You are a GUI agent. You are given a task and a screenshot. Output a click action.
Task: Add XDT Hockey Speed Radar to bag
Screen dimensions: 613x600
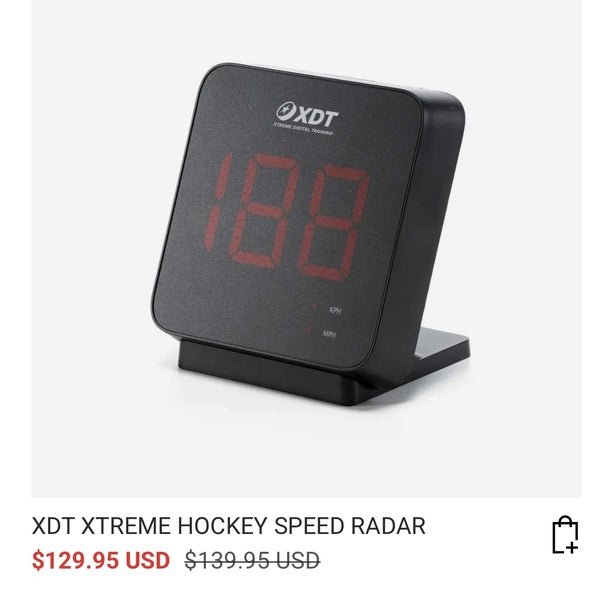click(x=565, y=535)
